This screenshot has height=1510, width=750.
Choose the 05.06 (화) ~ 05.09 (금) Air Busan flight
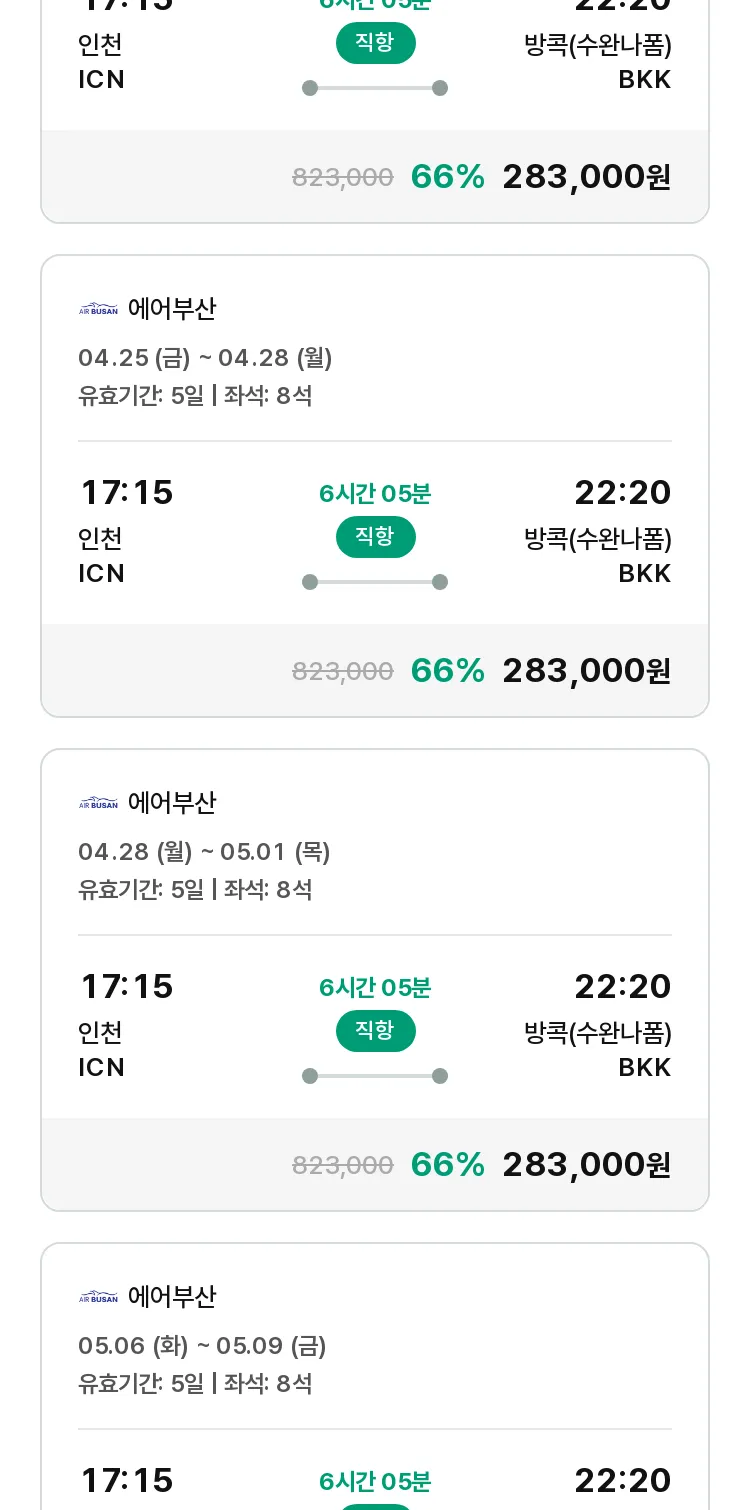coord(375,1376)
